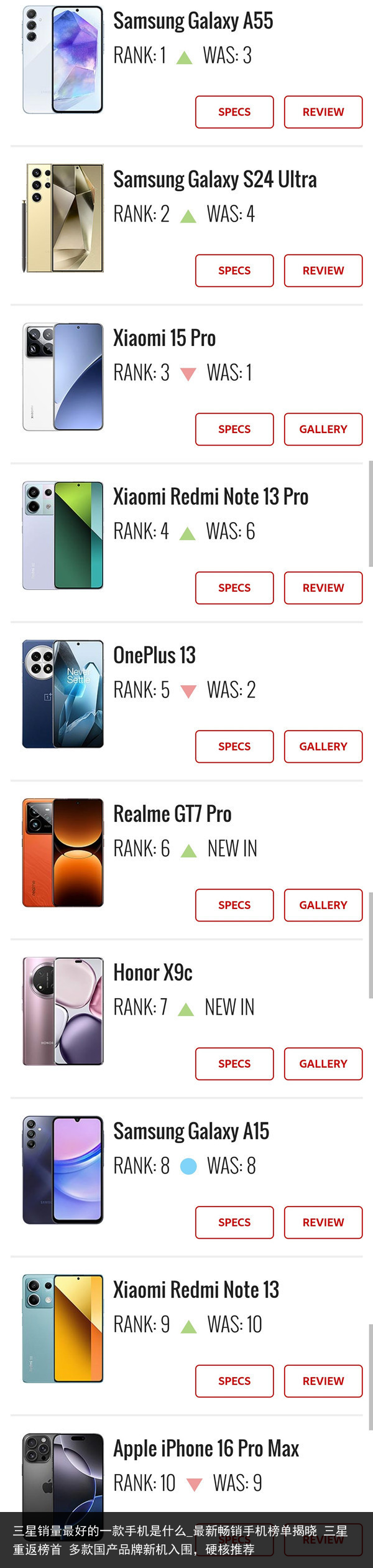Open Realme GT7 Pro specs

234,905
